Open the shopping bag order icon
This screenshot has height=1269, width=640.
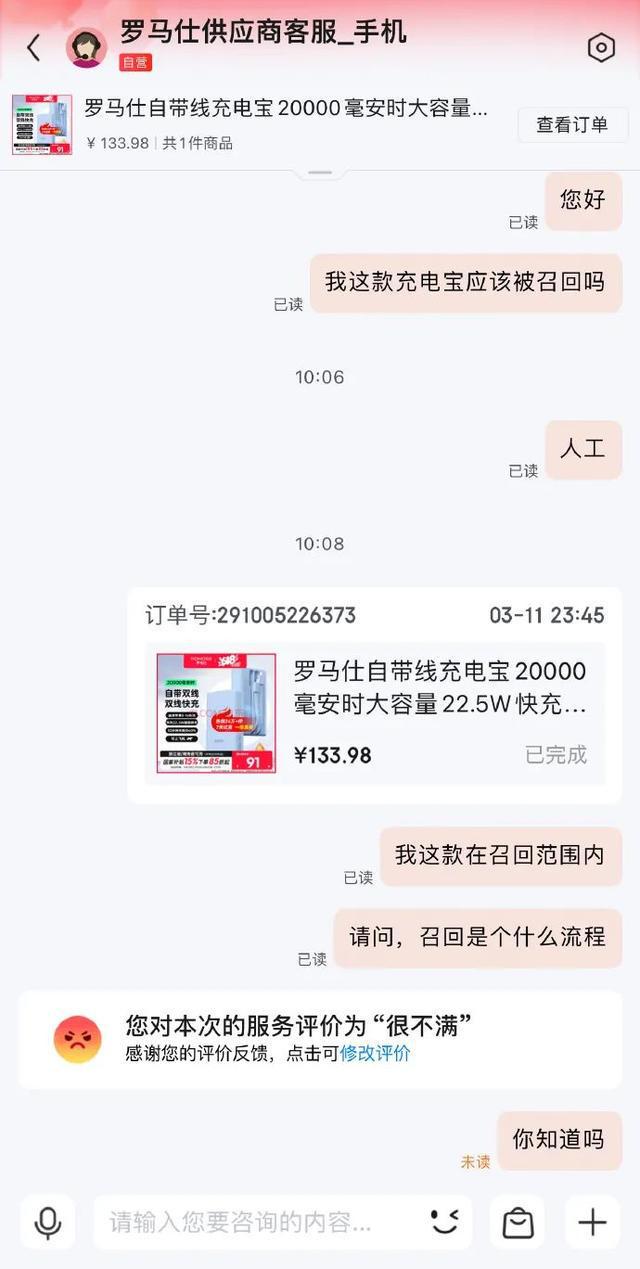pyautogui.click(x=517, y=1222)
